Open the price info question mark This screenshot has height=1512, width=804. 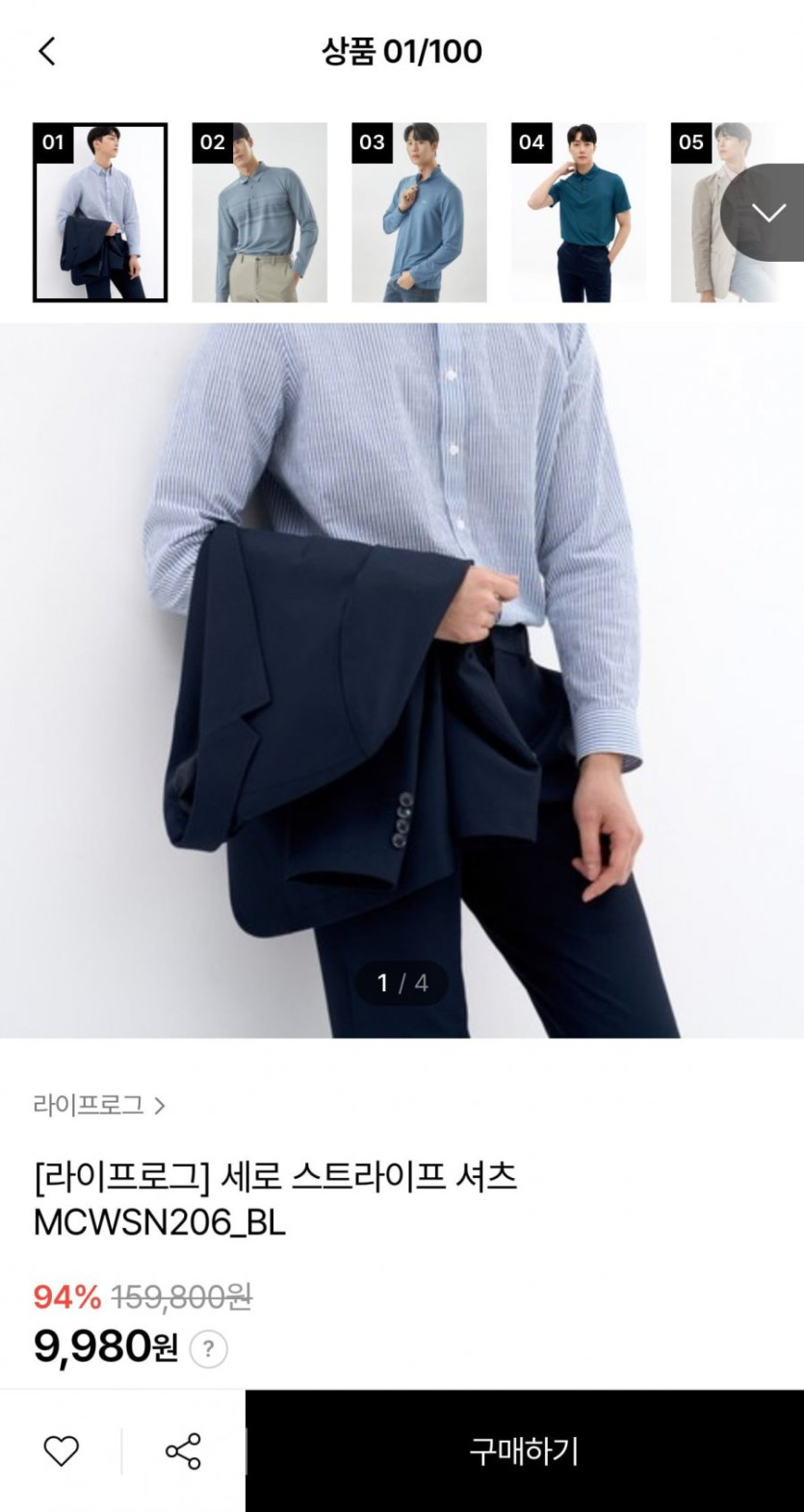tap(208, 1348)
